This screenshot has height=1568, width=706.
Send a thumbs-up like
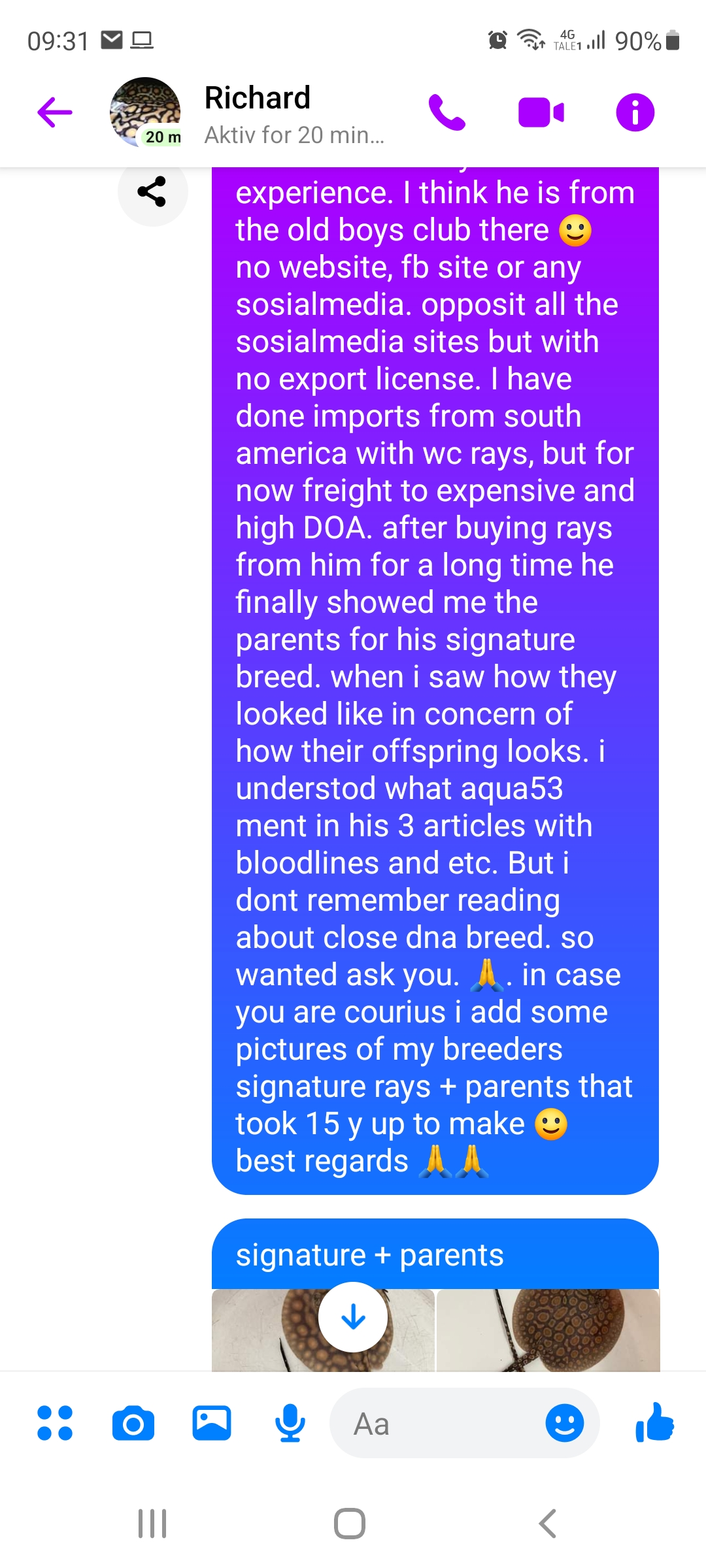(x=654, y=1423)
